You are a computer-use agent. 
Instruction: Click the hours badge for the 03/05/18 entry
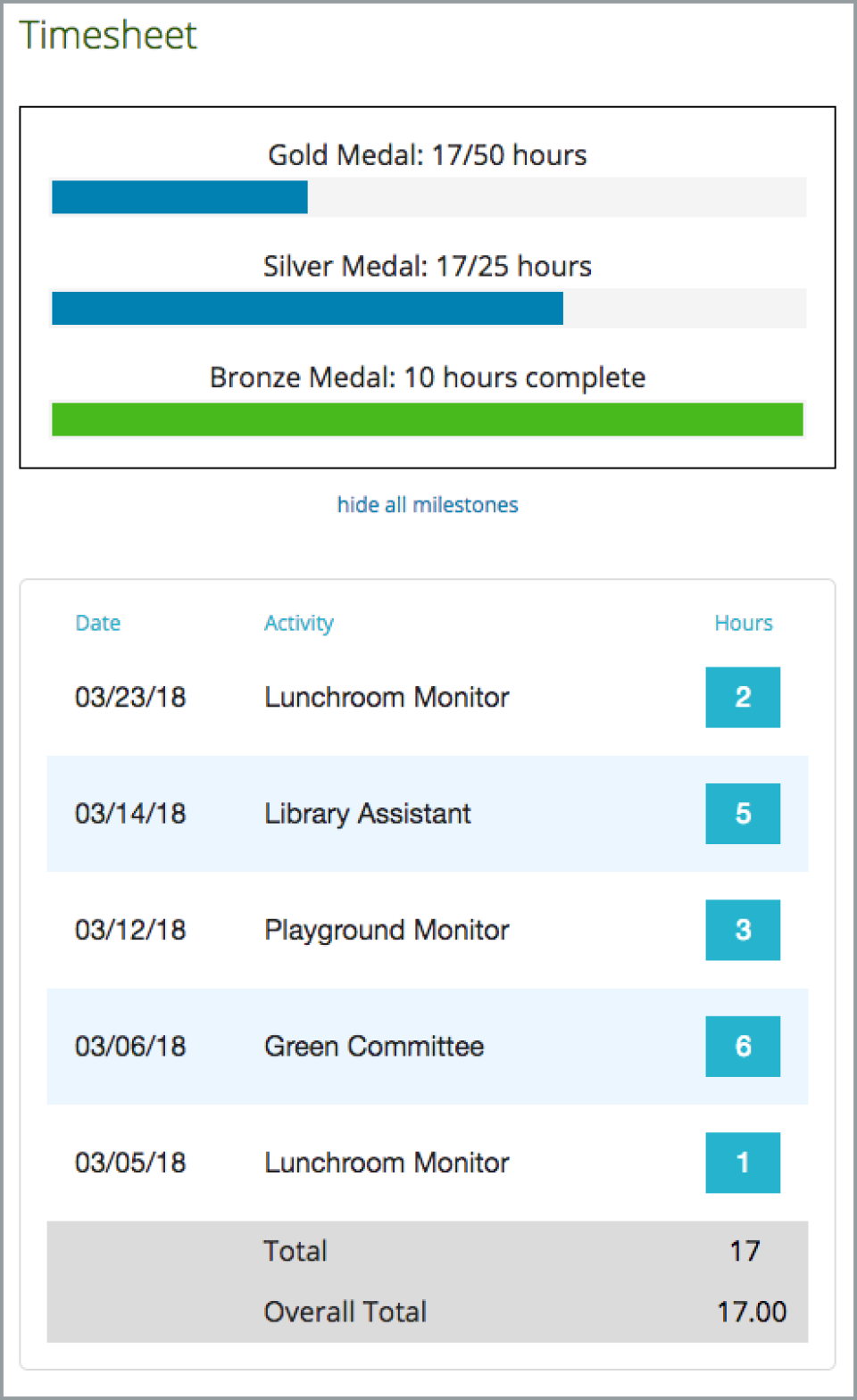pos(743,1163)
